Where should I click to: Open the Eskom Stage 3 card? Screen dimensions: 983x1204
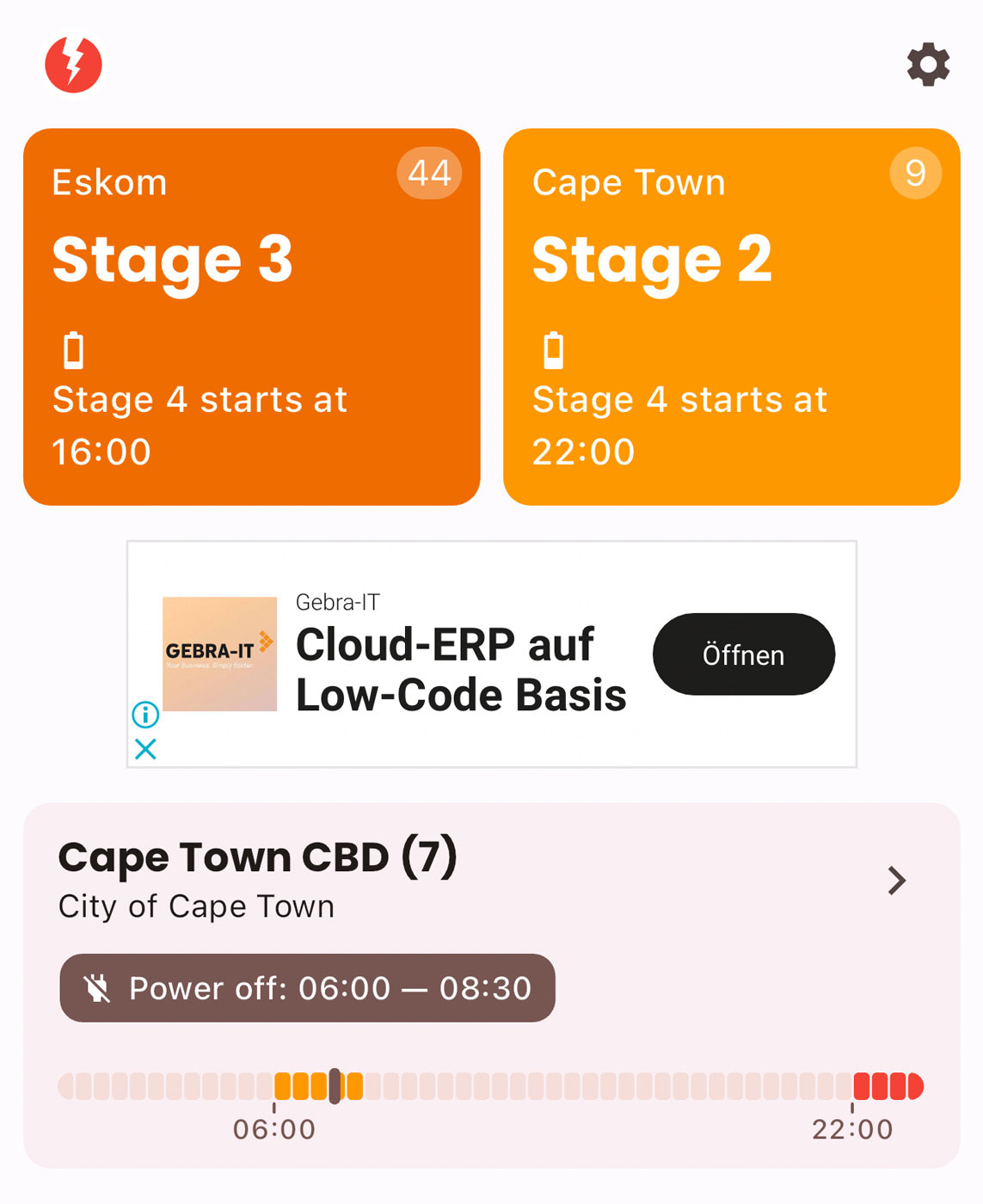pos(251,316)
